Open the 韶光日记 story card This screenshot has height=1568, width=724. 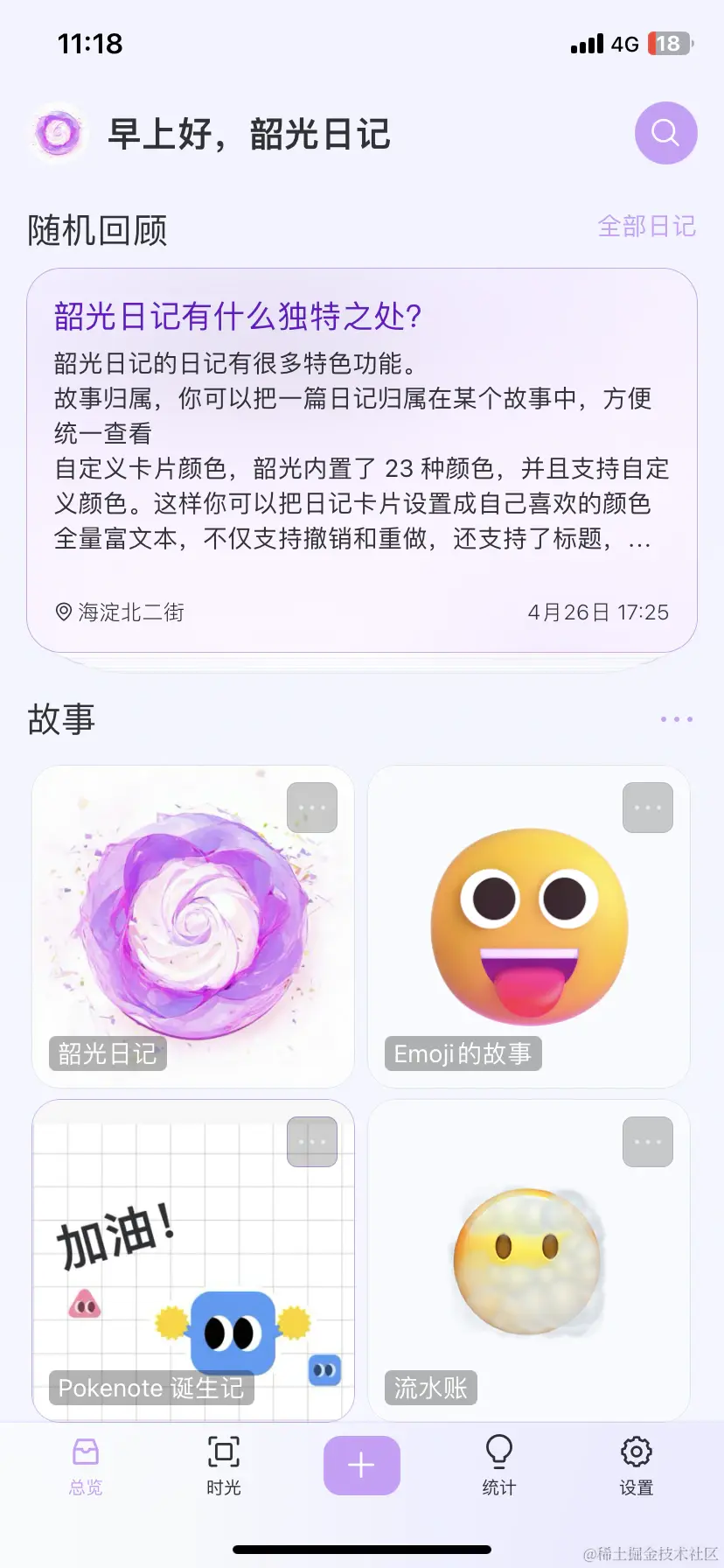[192, 927]
